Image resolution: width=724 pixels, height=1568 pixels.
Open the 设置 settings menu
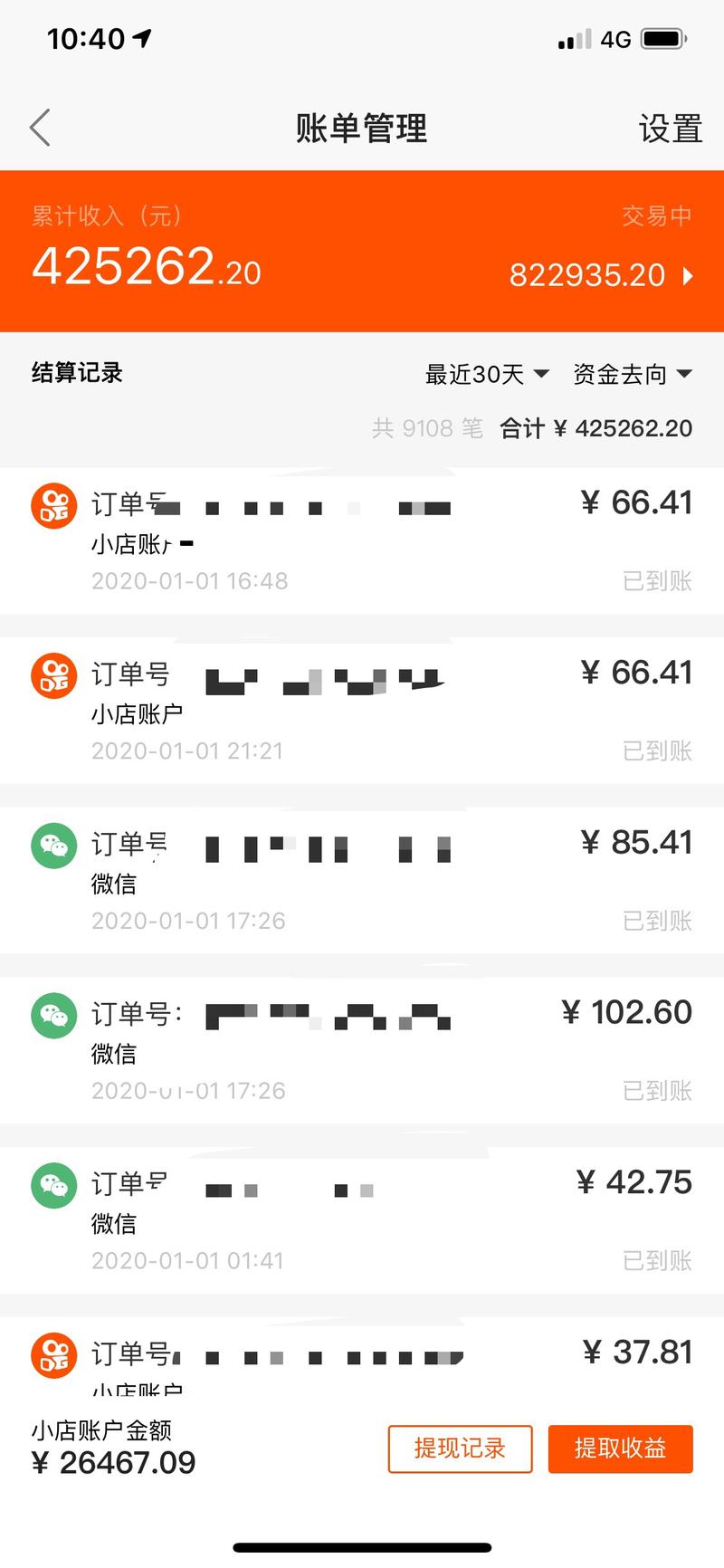tap(672, 129)
